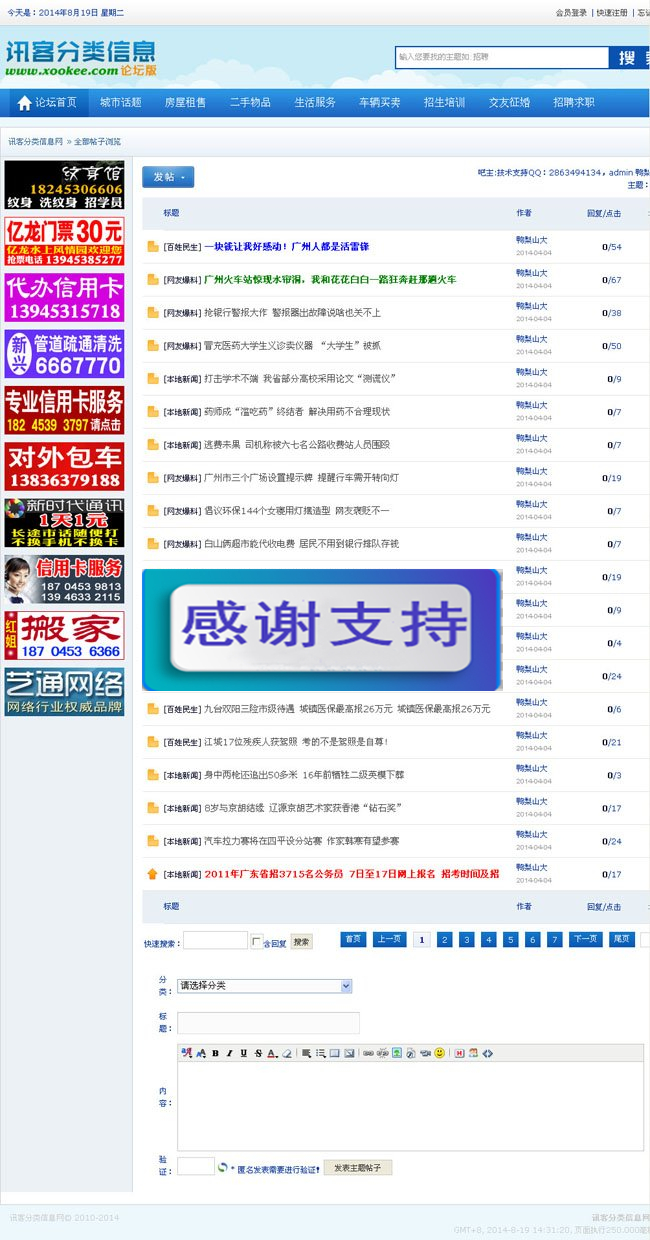Switch to the 城市话题 nav tab

tap(120, 102)
